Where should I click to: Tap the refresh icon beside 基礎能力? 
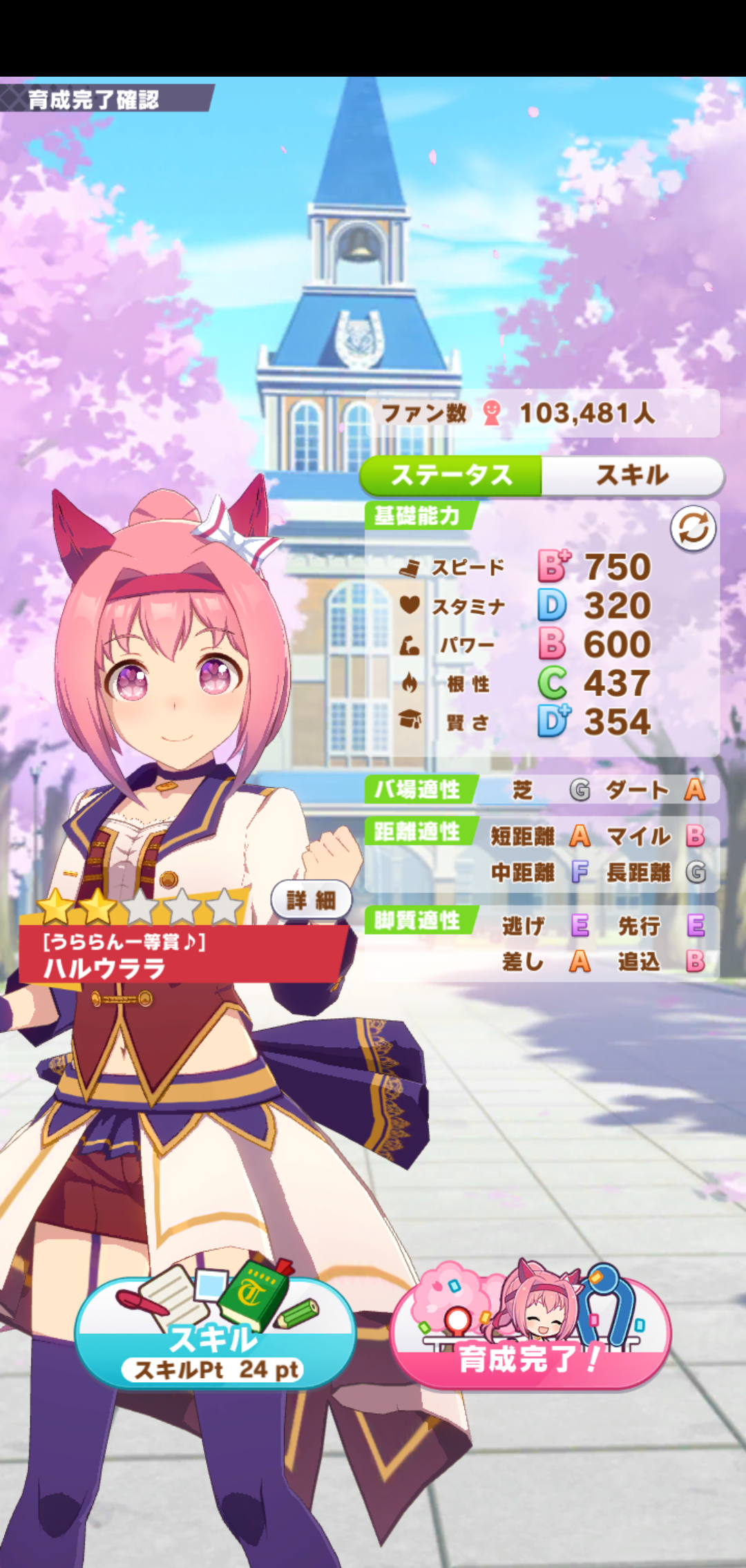click(x=693, y=529)
